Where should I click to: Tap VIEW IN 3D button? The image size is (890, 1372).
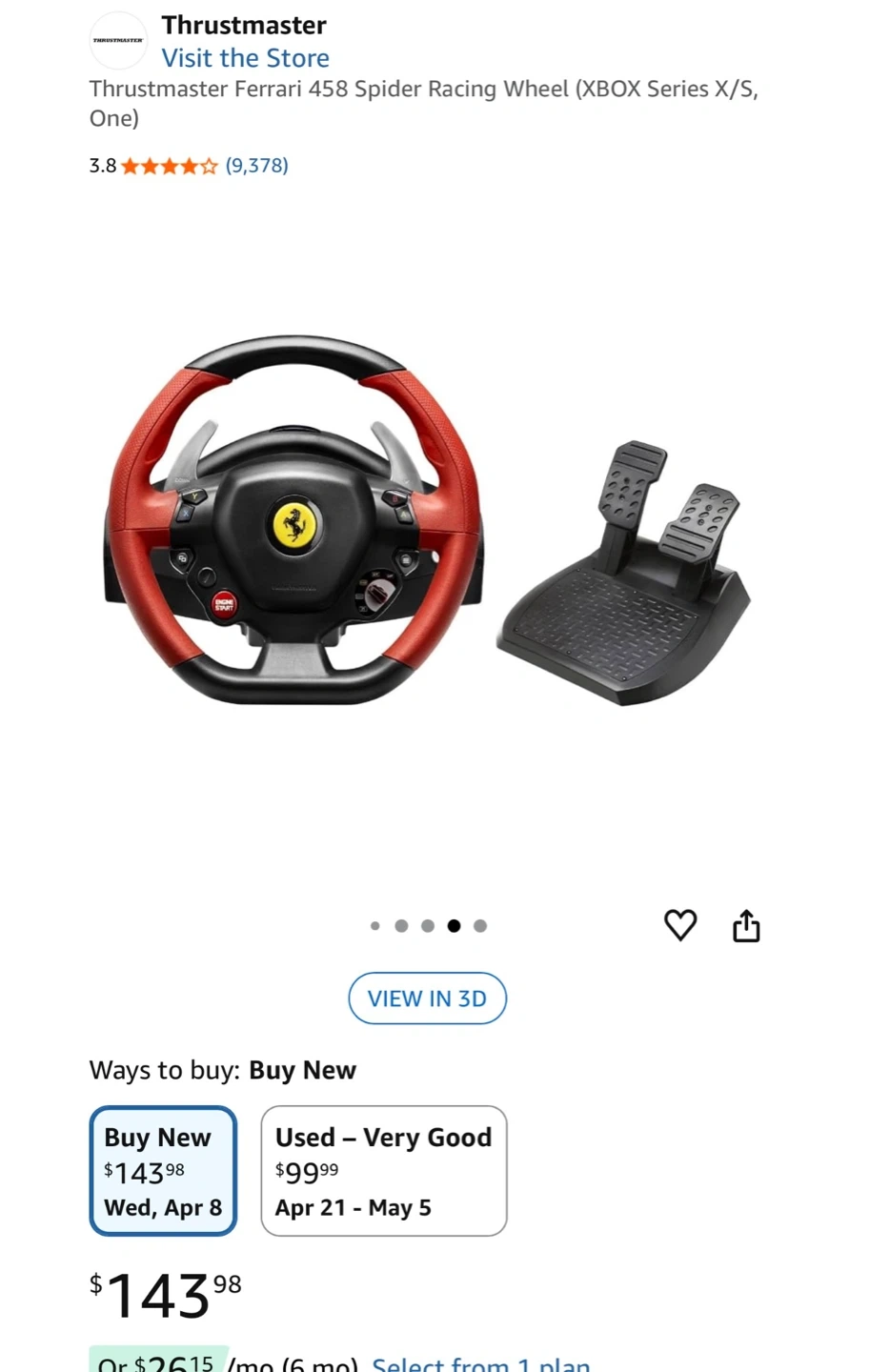[x=427, y=999]
